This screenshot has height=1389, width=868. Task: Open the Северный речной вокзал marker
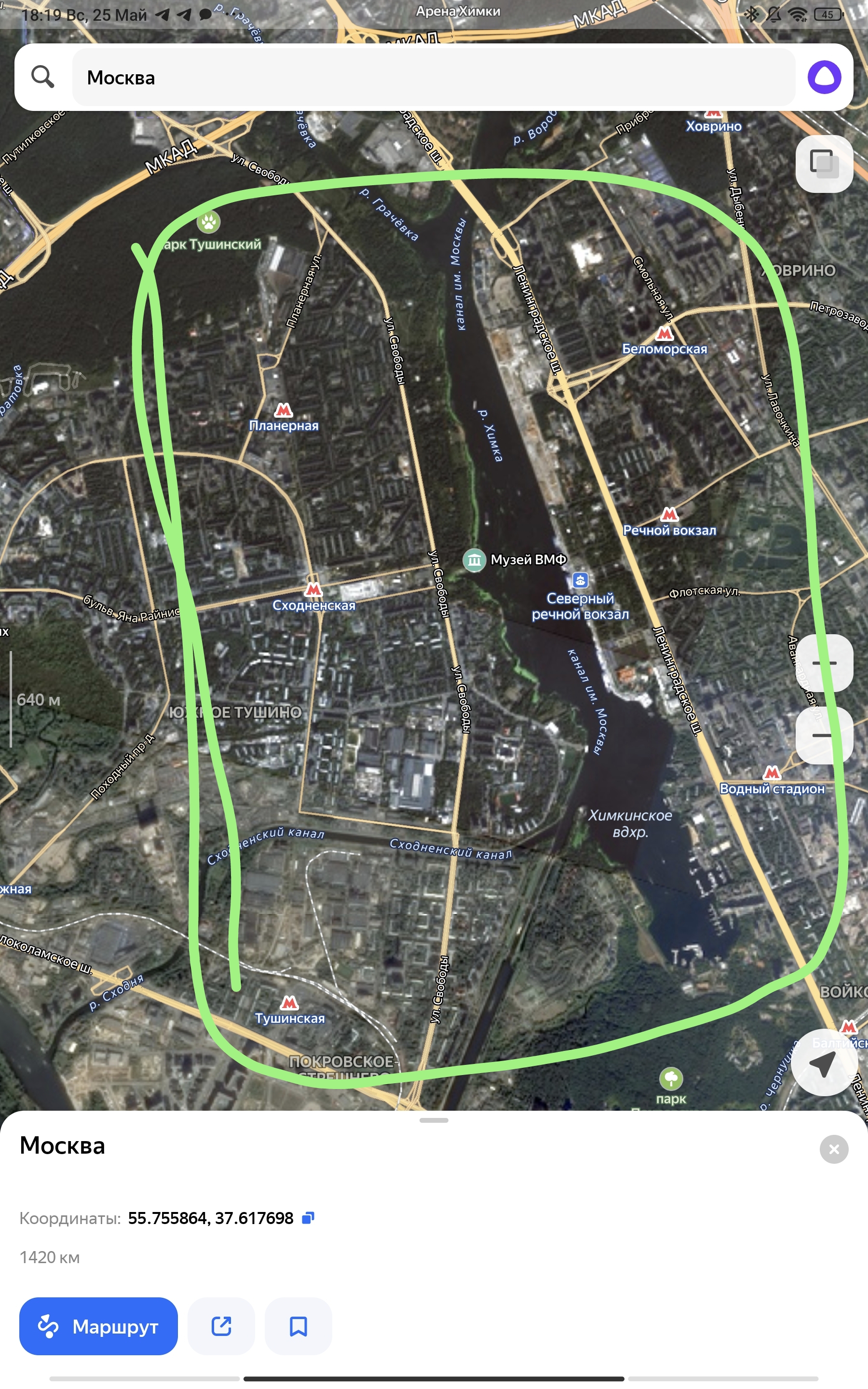point(581,580)
